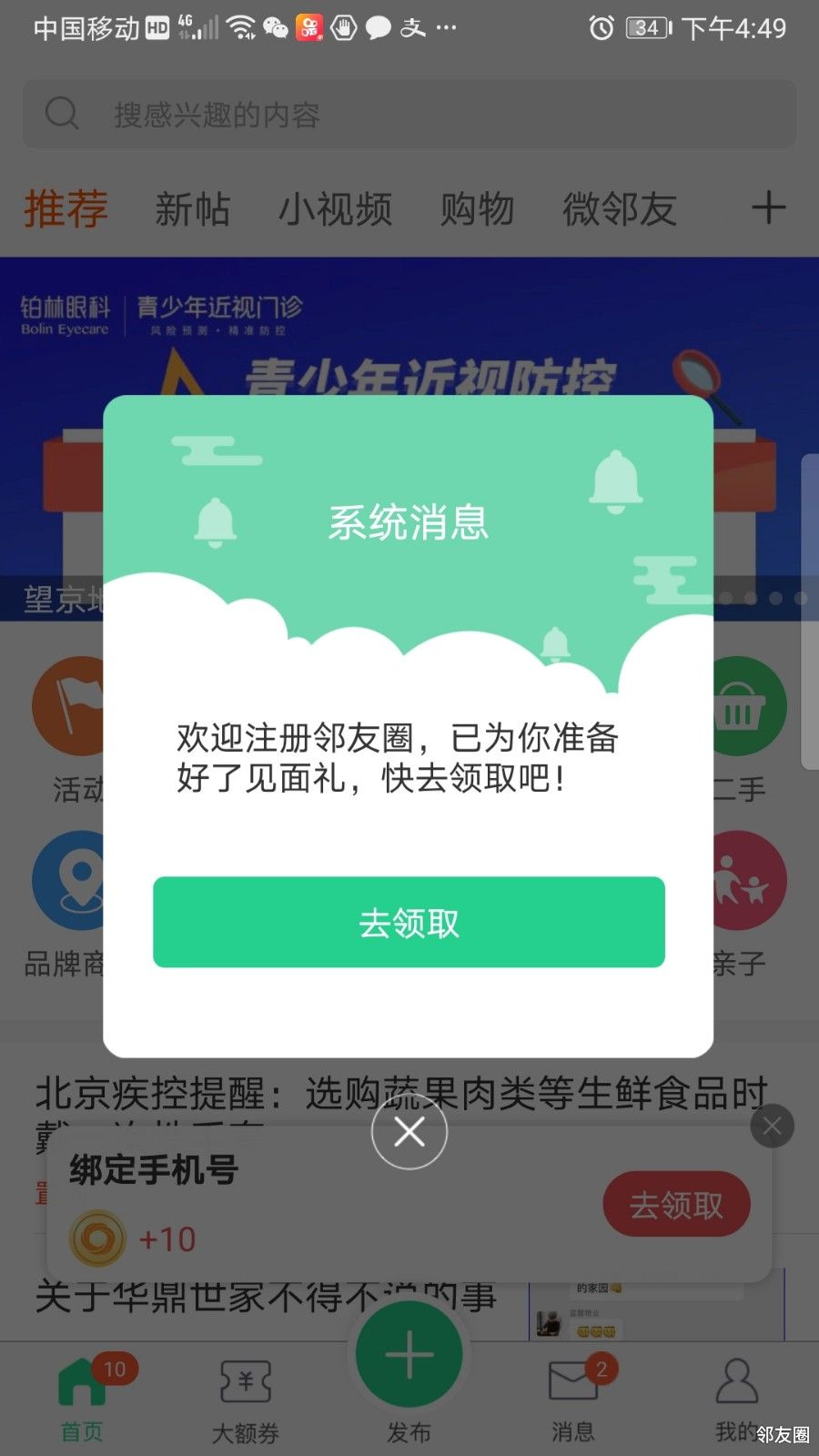Image resolution: width=819 pixels, height=1456 pixels.
Task: Switch to the 购物 tab
Action: (x=477, y=209)
